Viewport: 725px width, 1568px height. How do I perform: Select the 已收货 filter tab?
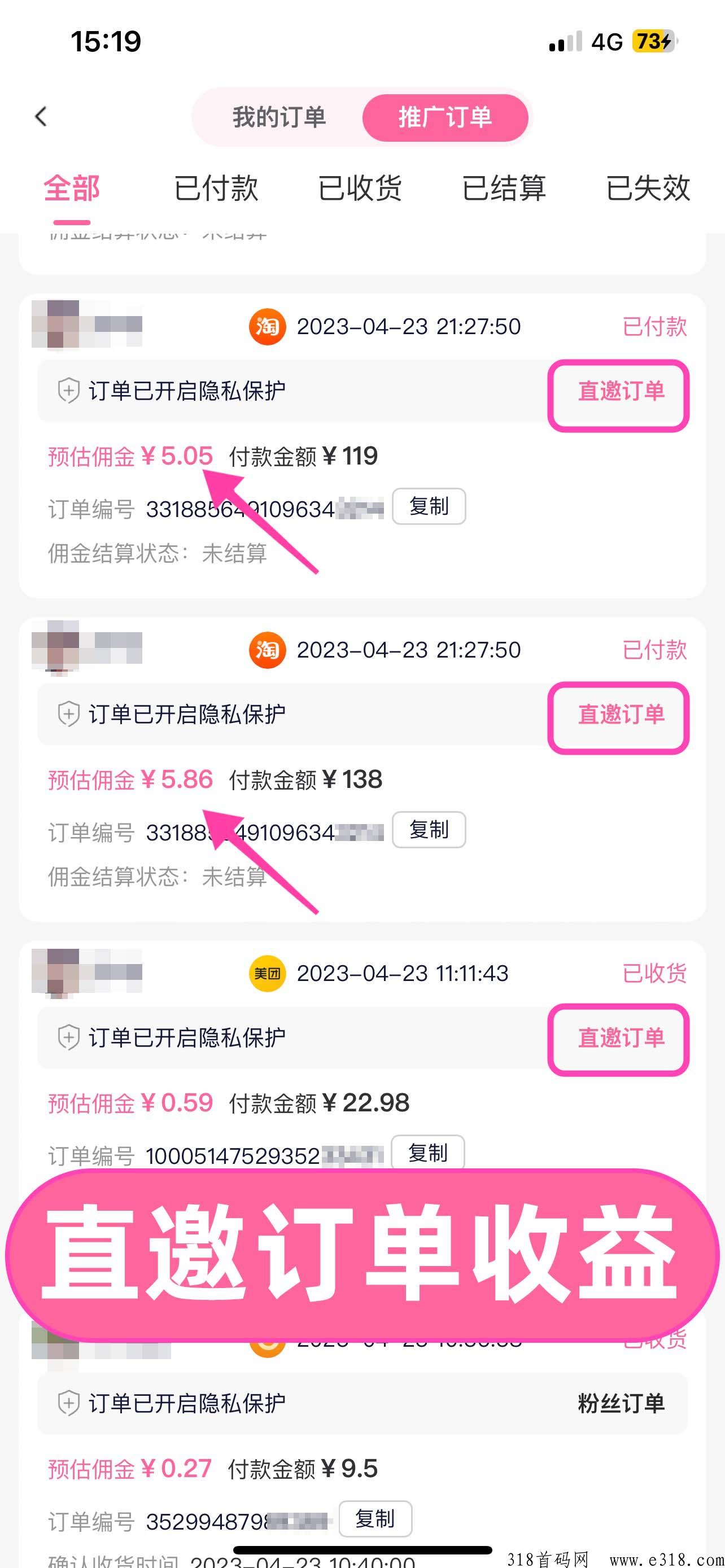(361, 189)
